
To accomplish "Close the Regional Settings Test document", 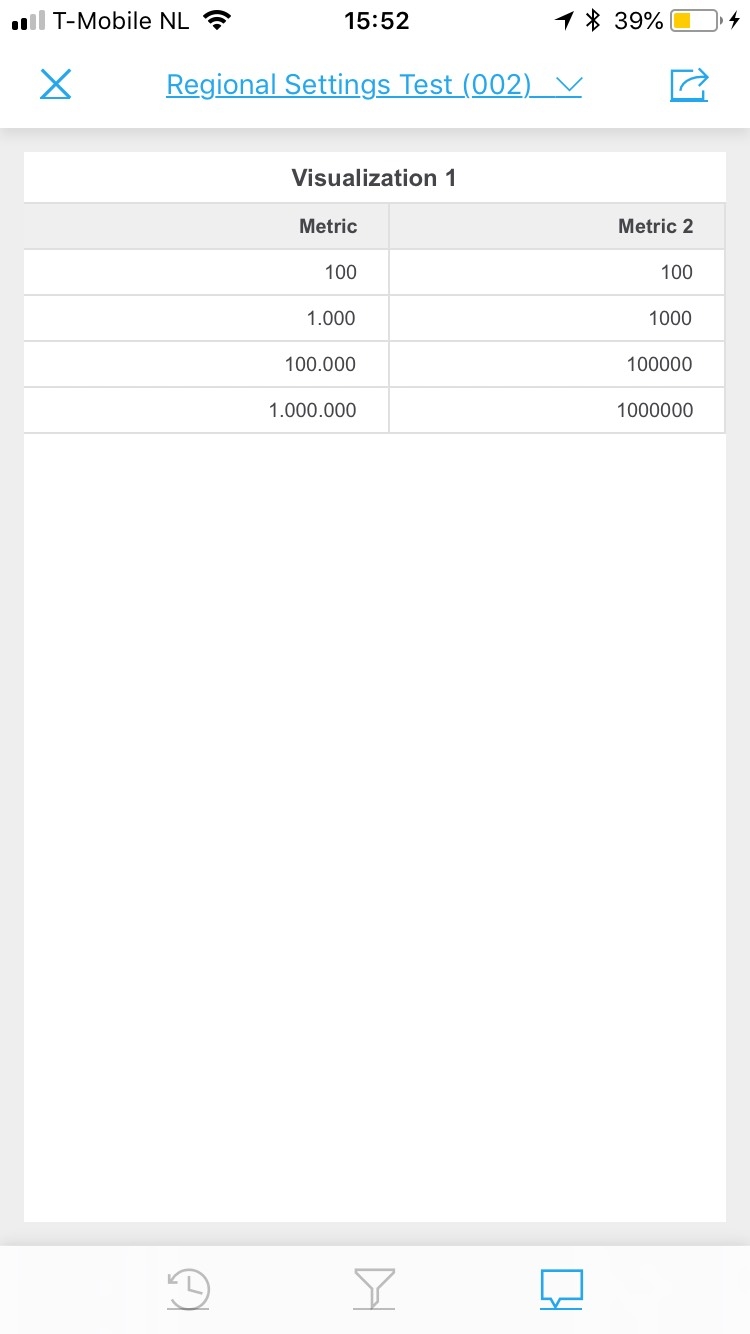I will [x=56, y=85].
